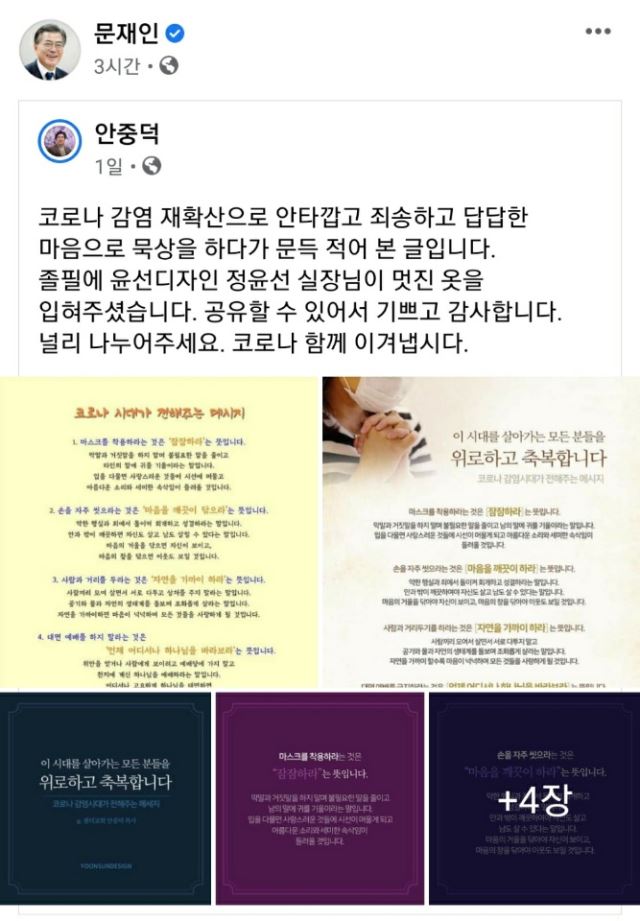Image resolution: width=640 pixels, height=921 pixels.
Task: View the +4장 remaining photos
Action: [x=534, y=798]
